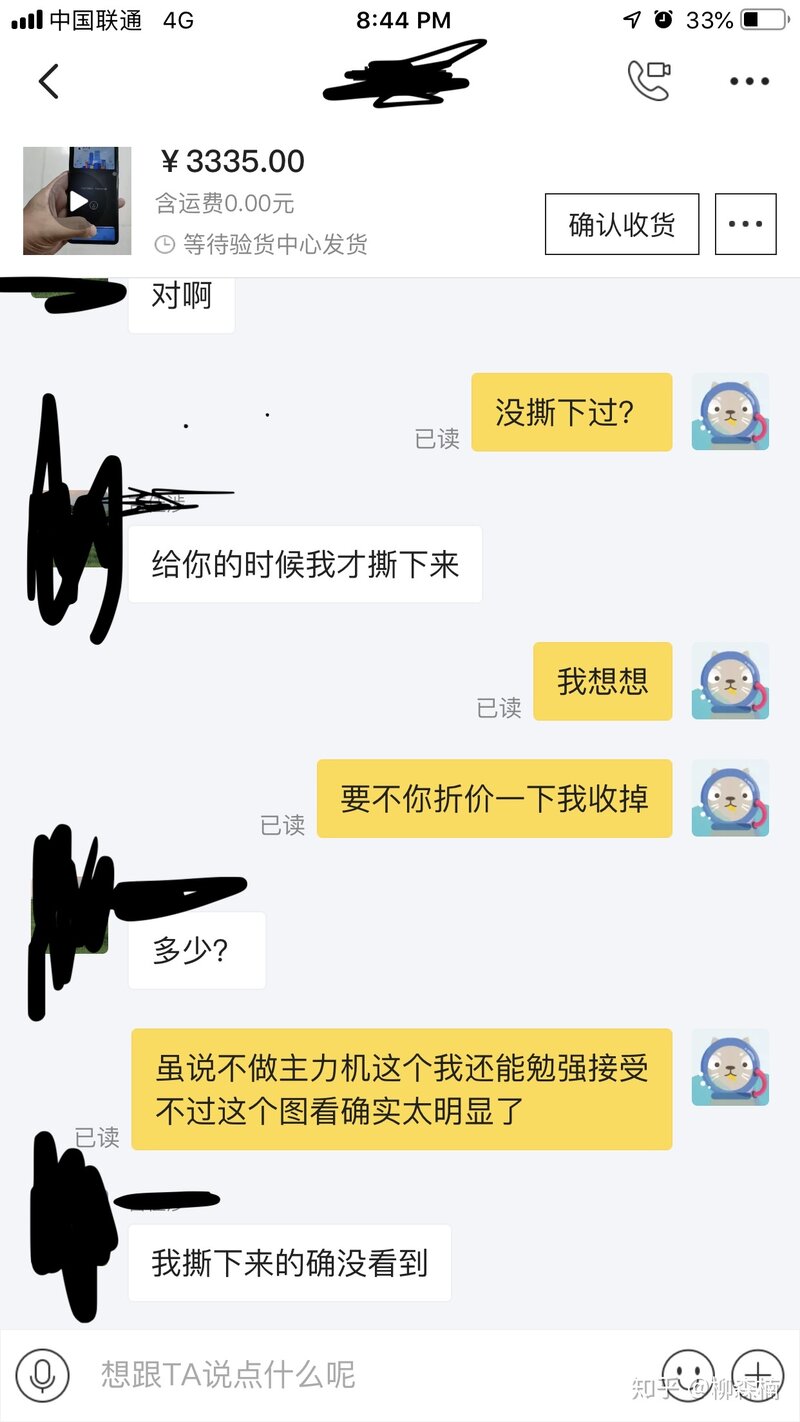Open more order options beside 确认收货
The width and height of the screenshot is (800, 1422).
click(745, 224)
